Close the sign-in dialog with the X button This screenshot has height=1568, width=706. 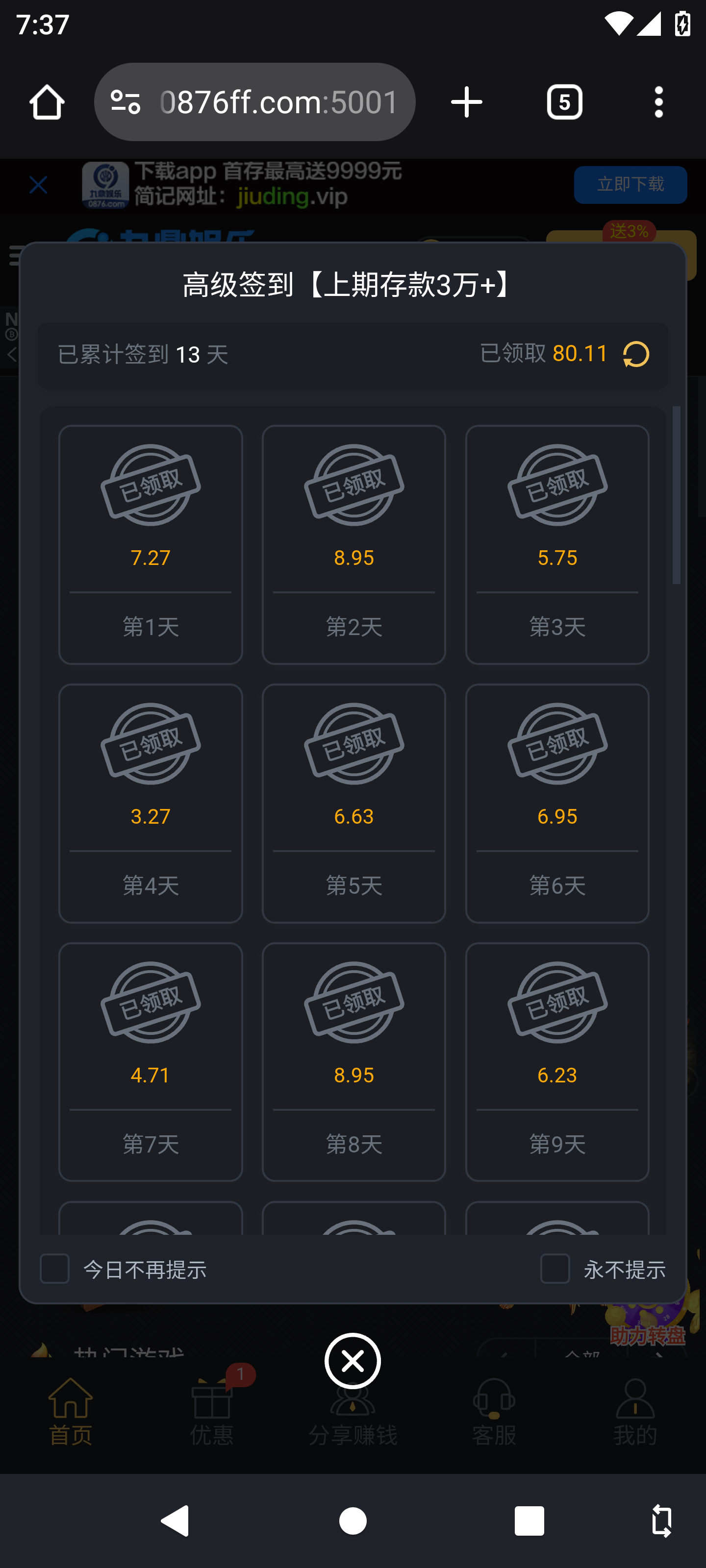click(x=352, y=1361)
